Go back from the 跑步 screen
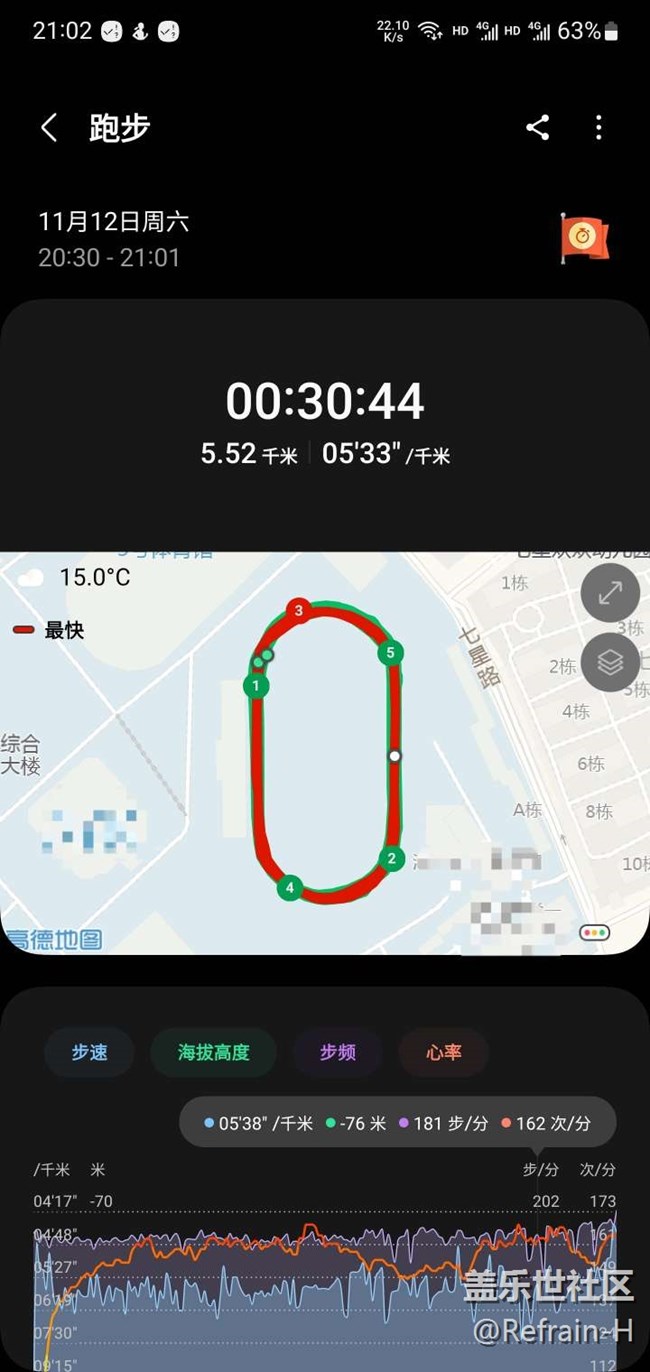This screenshot has width=650, height=1372. [x=49, y=128]
